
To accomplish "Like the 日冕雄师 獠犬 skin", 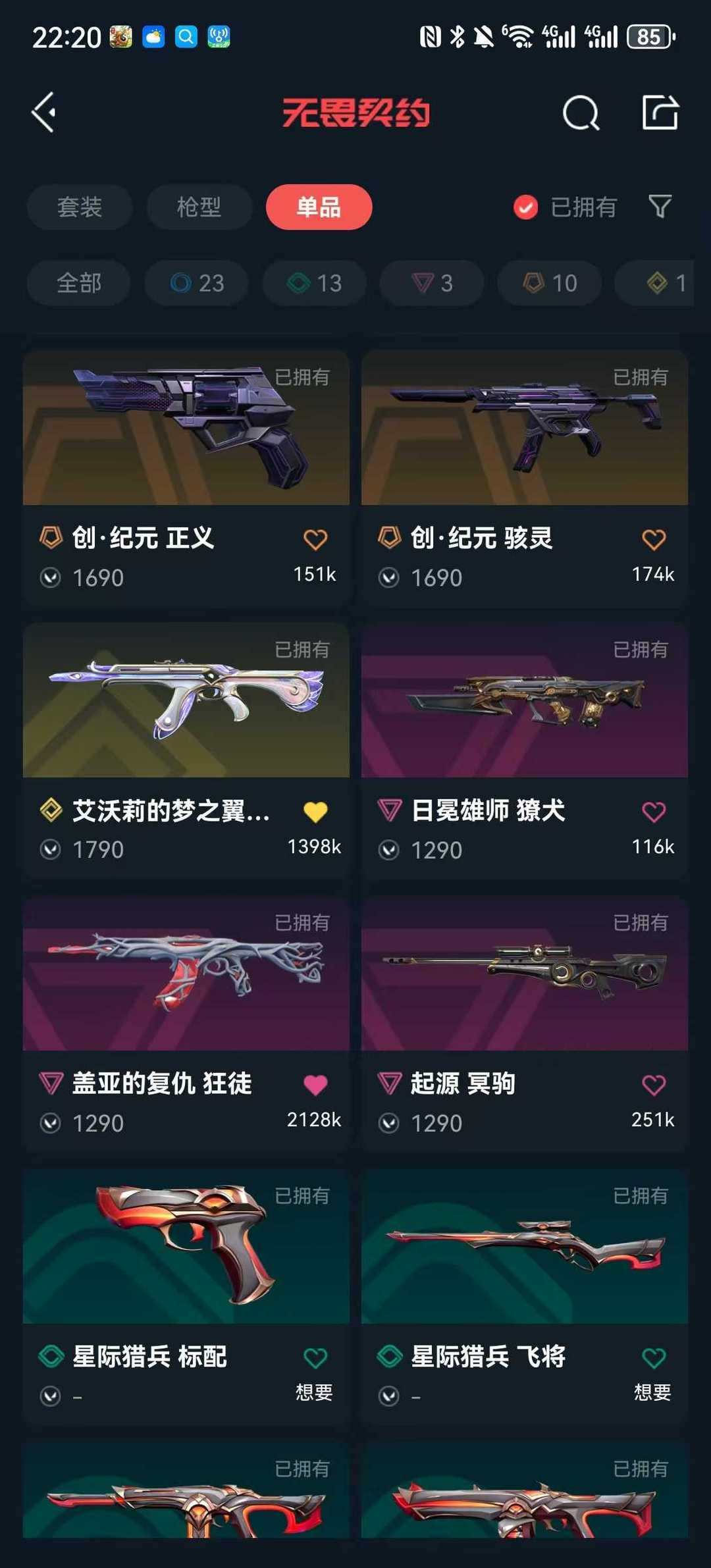I will pos(654,812).
